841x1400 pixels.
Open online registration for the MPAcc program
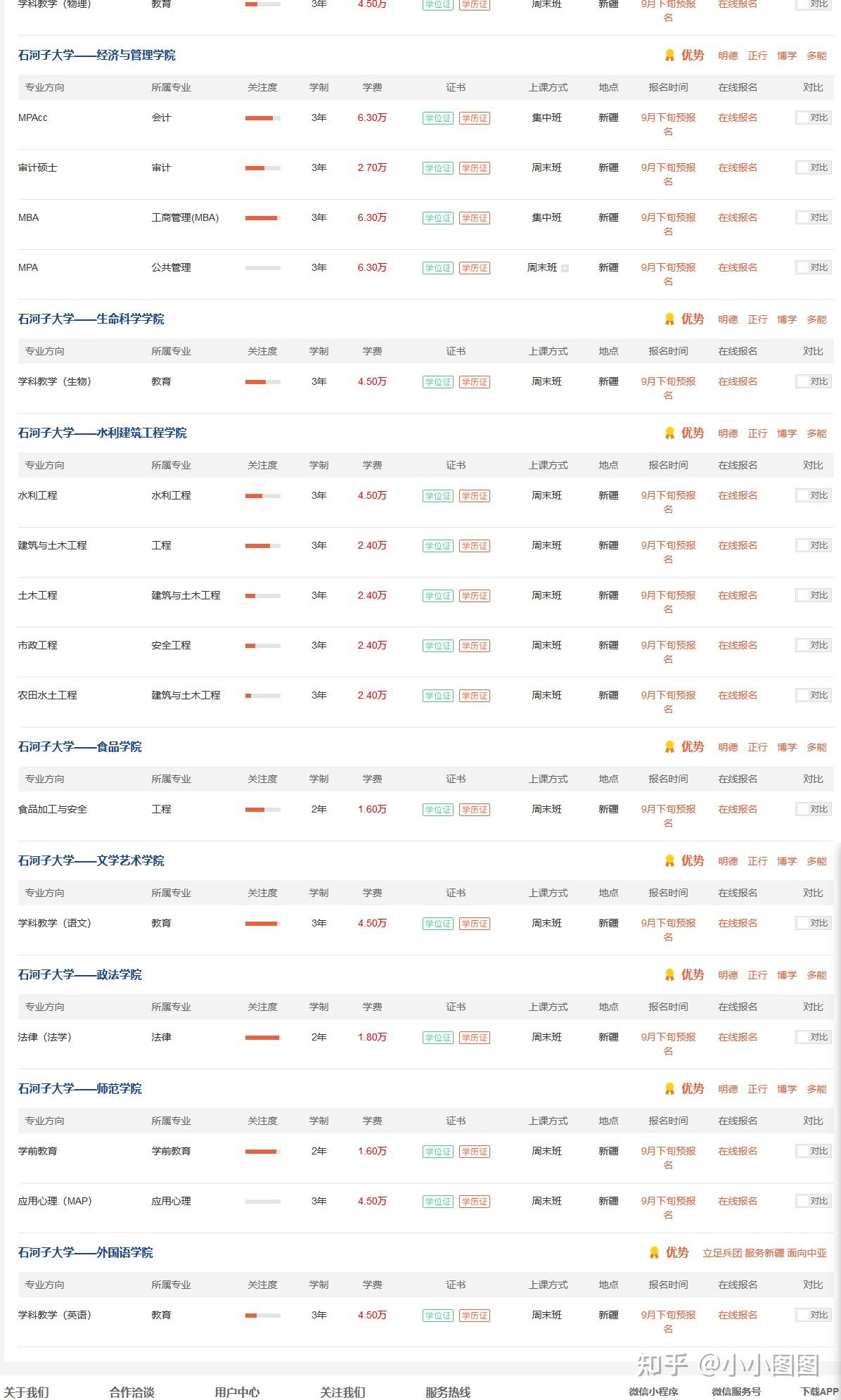pos(737,117)
